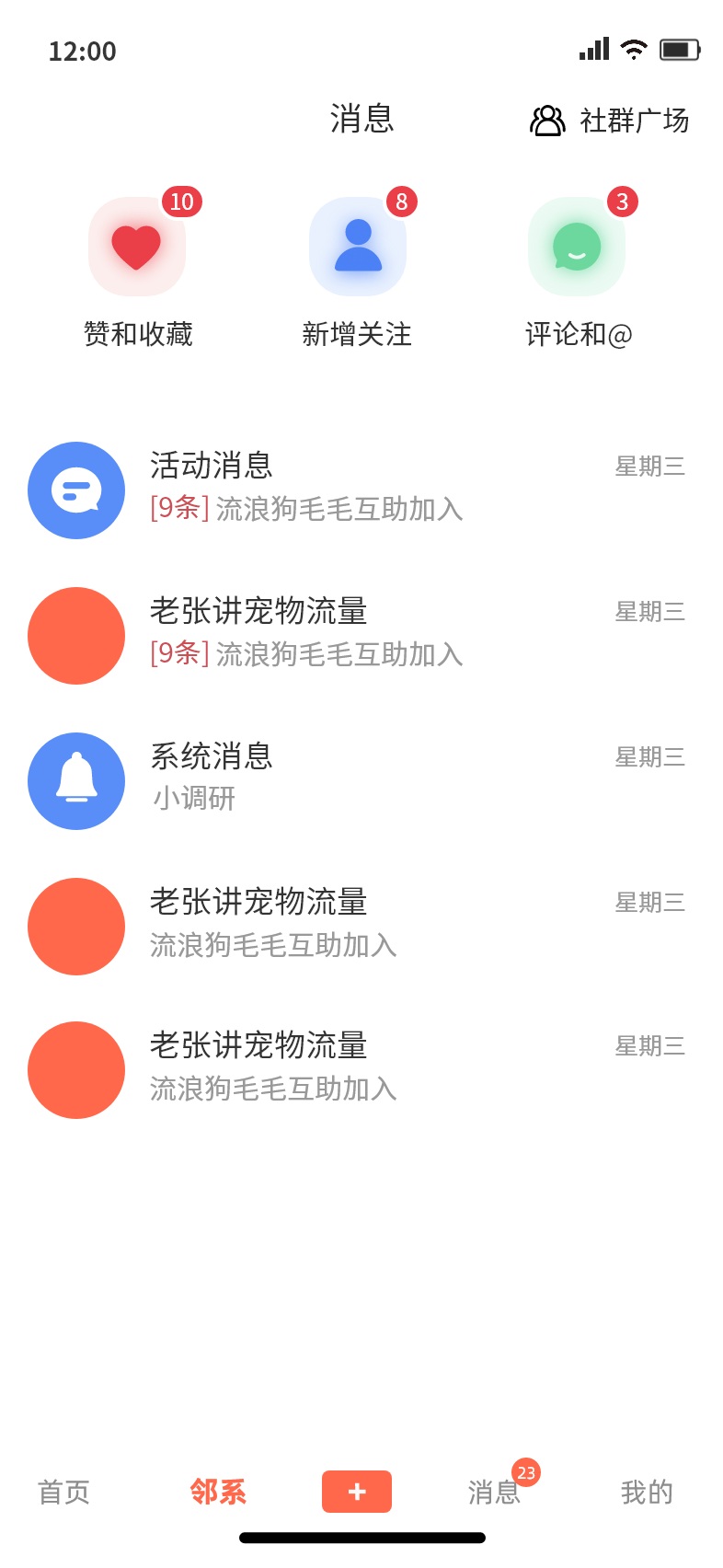
Task: Tap the orange plus button in bottom bar
Action: tap(356, 1491)
